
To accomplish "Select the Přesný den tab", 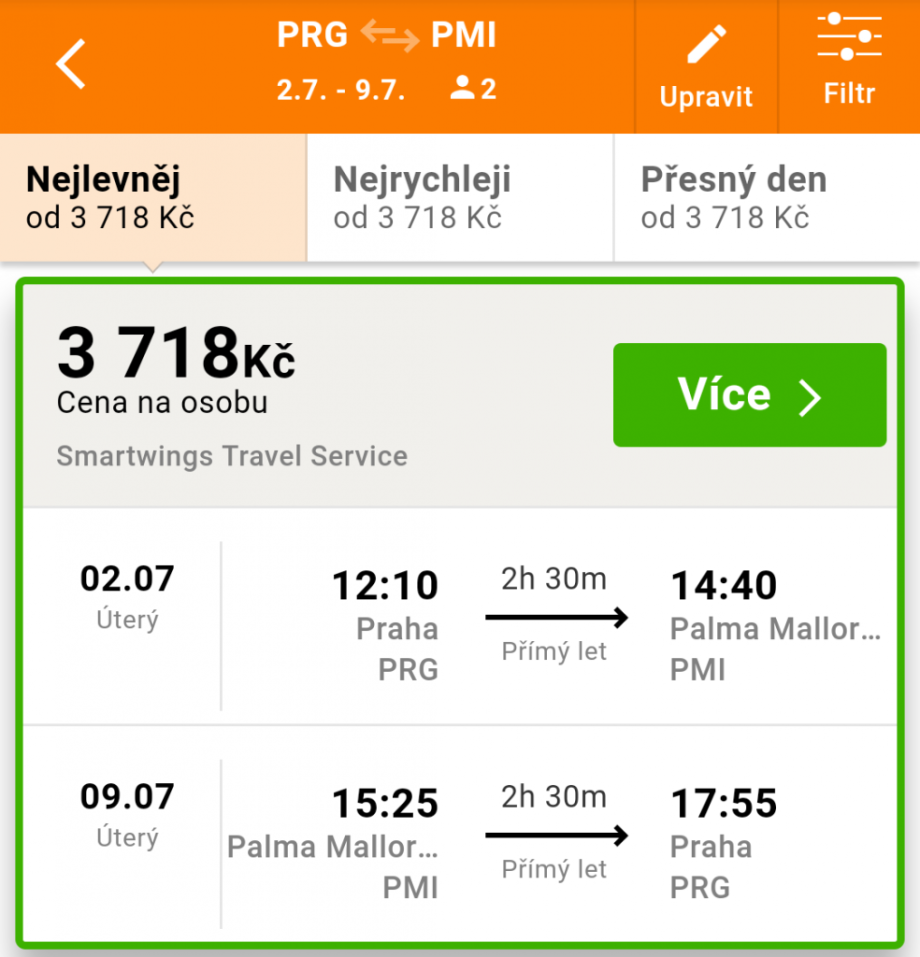I will click(766, 198).
